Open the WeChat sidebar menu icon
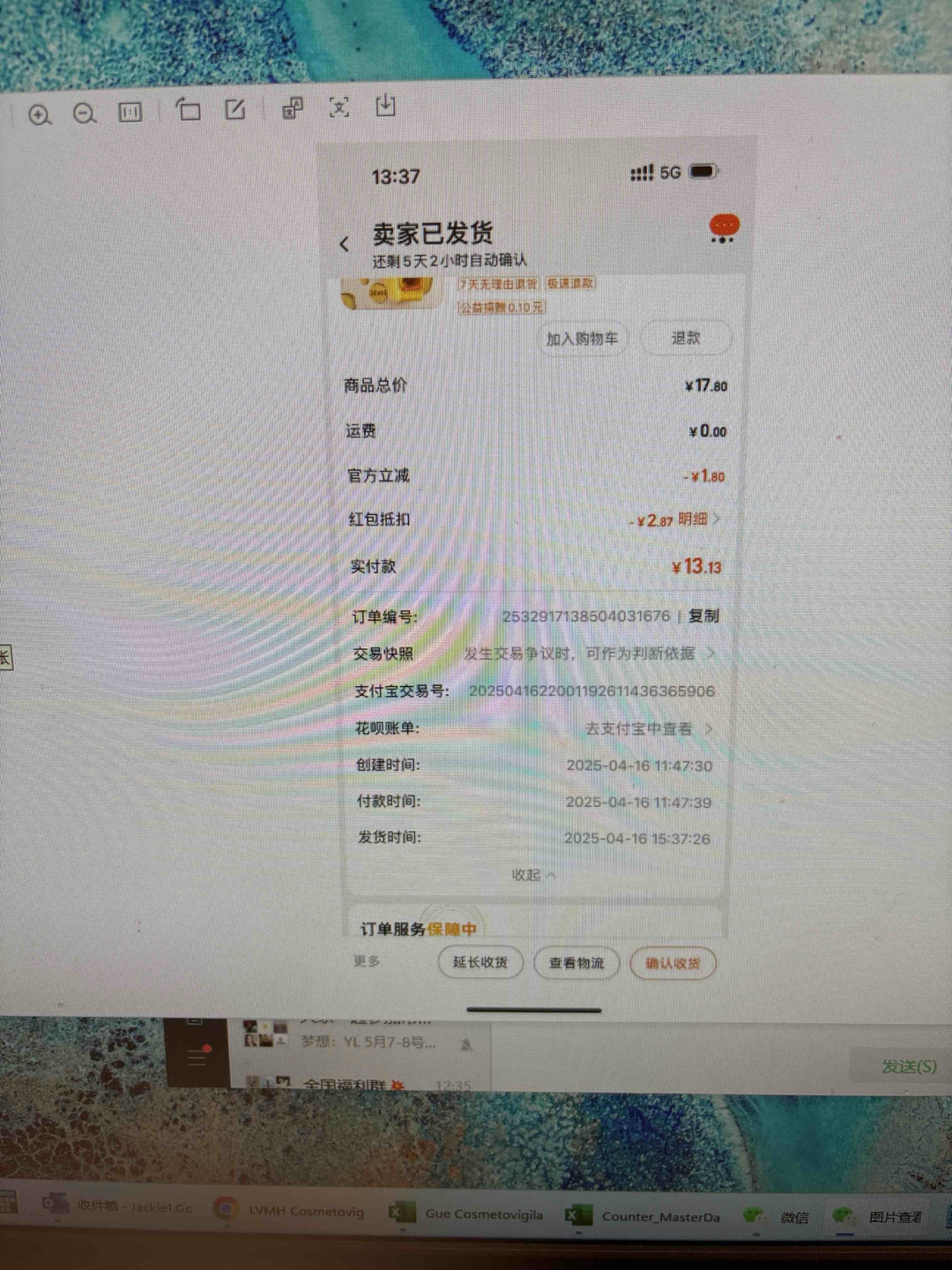Screen dimensions: 952x1270 tap(196, 1056)
